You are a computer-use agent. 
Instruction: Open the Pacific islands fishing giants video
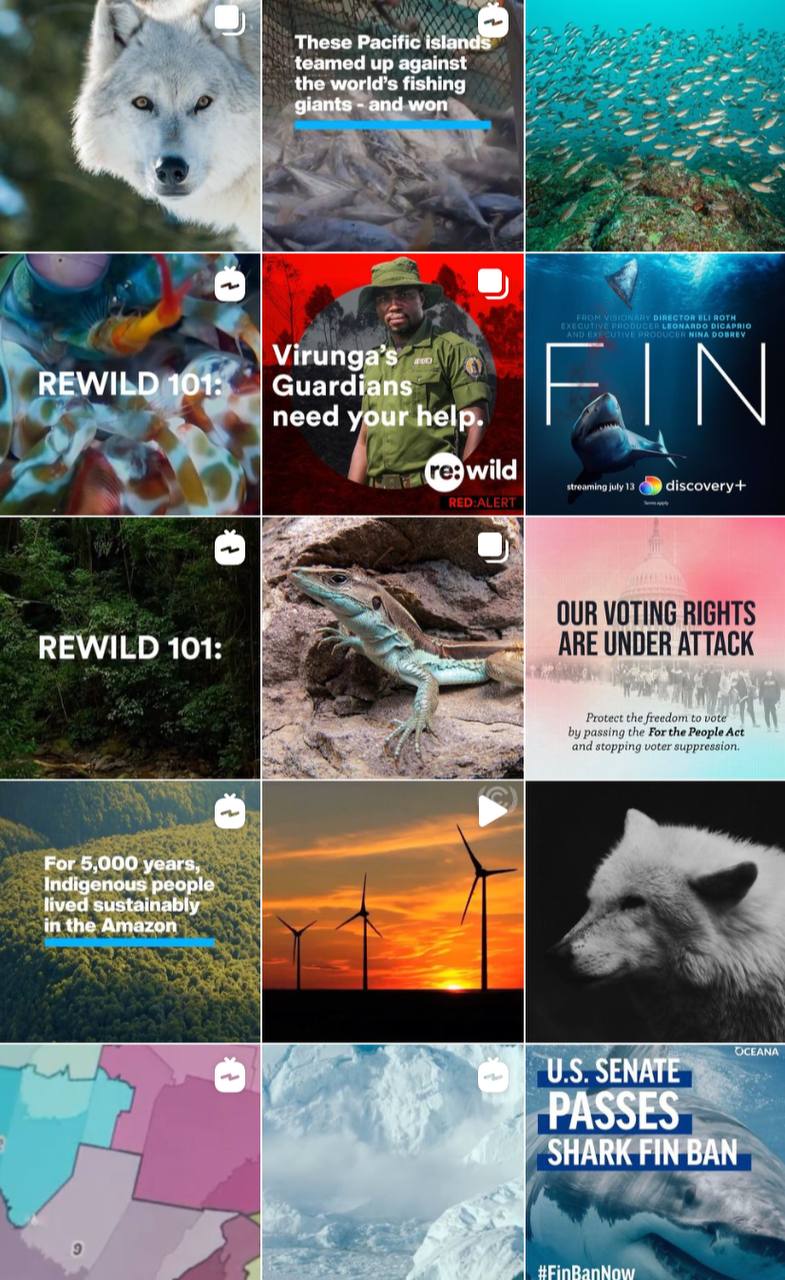tap(392, 125)
